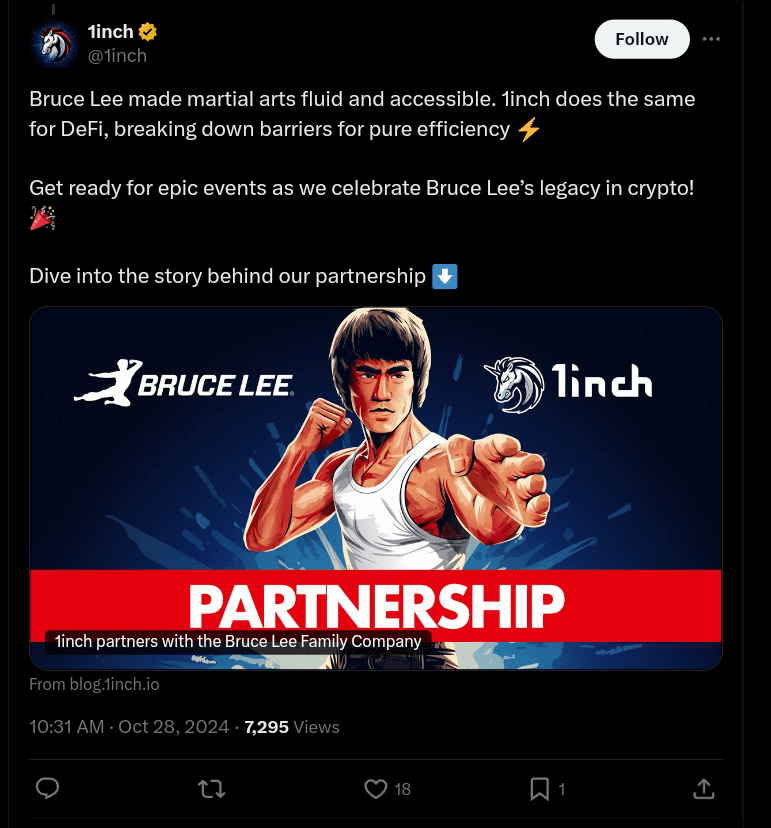The image size is (771, 828).
Task: Open the 1inch unicorn profile avatar
Action: (x=55, y=43)
